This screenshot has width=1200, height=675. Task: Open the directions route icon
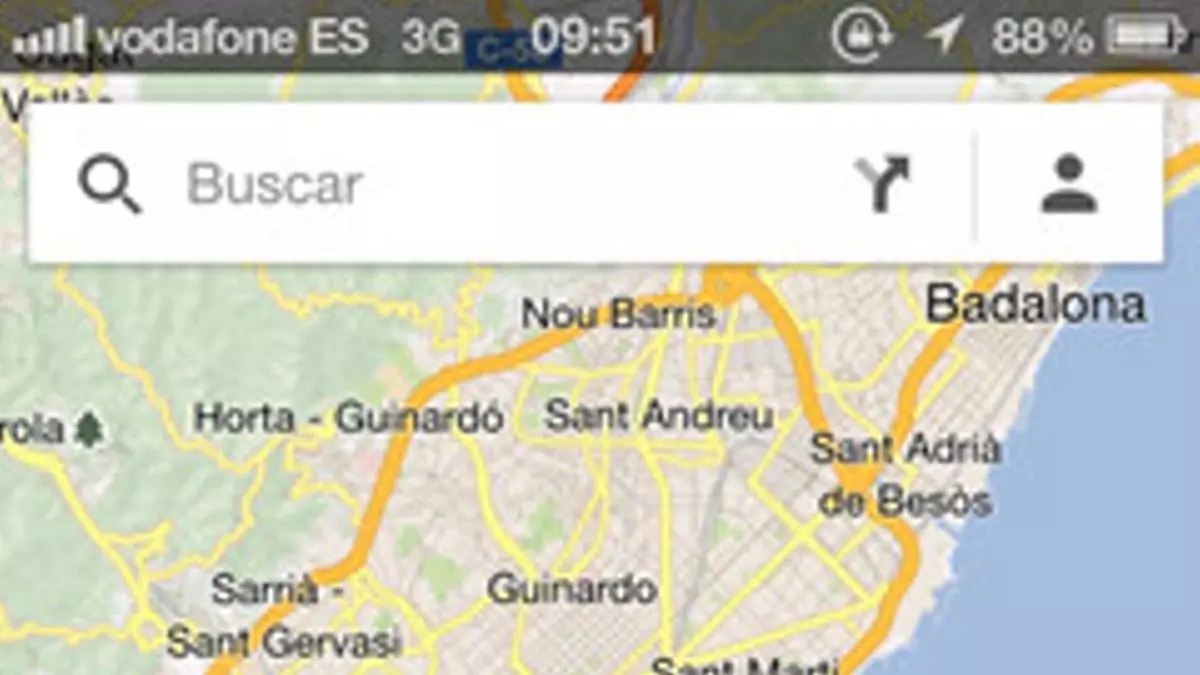883,184
